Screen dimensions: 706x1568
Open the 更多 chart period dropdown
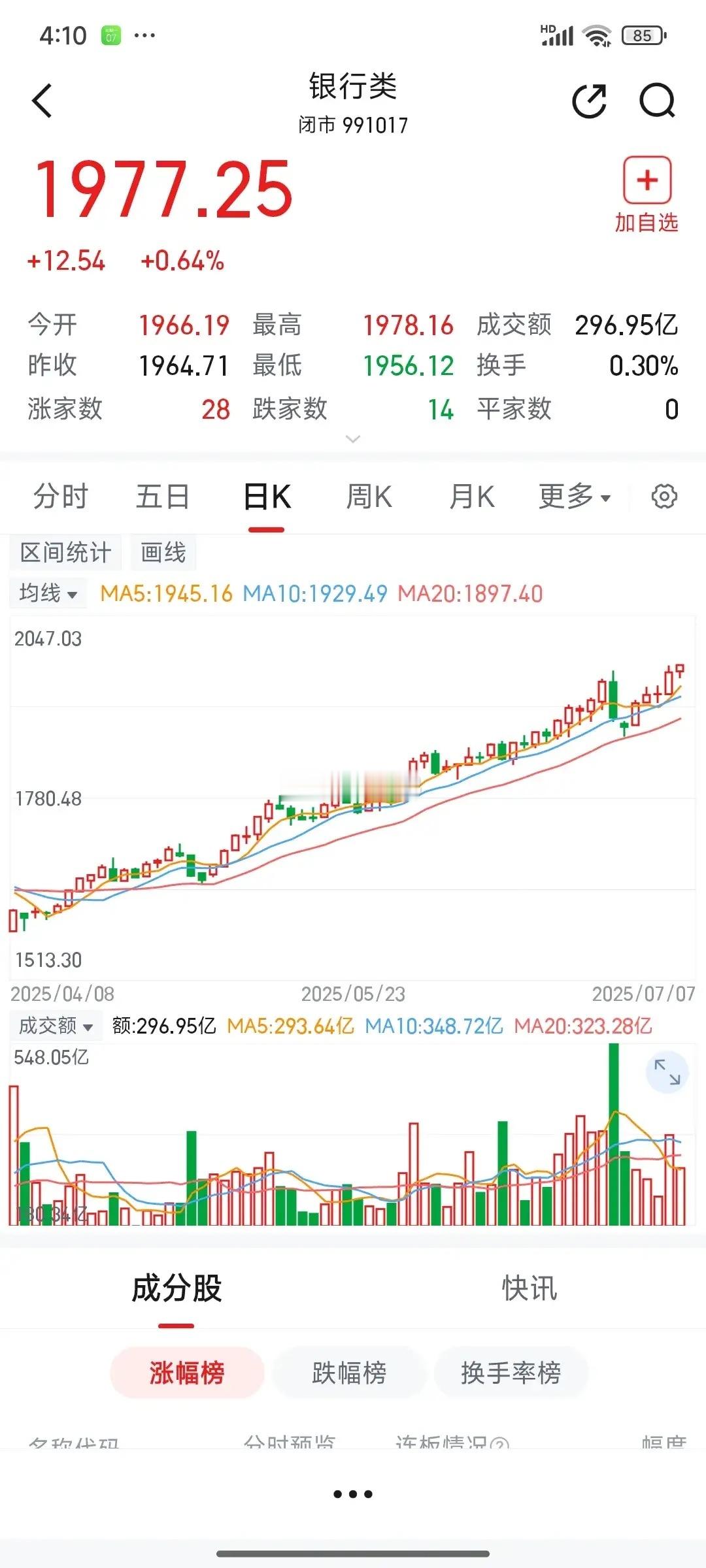click(x=575, y=497)
